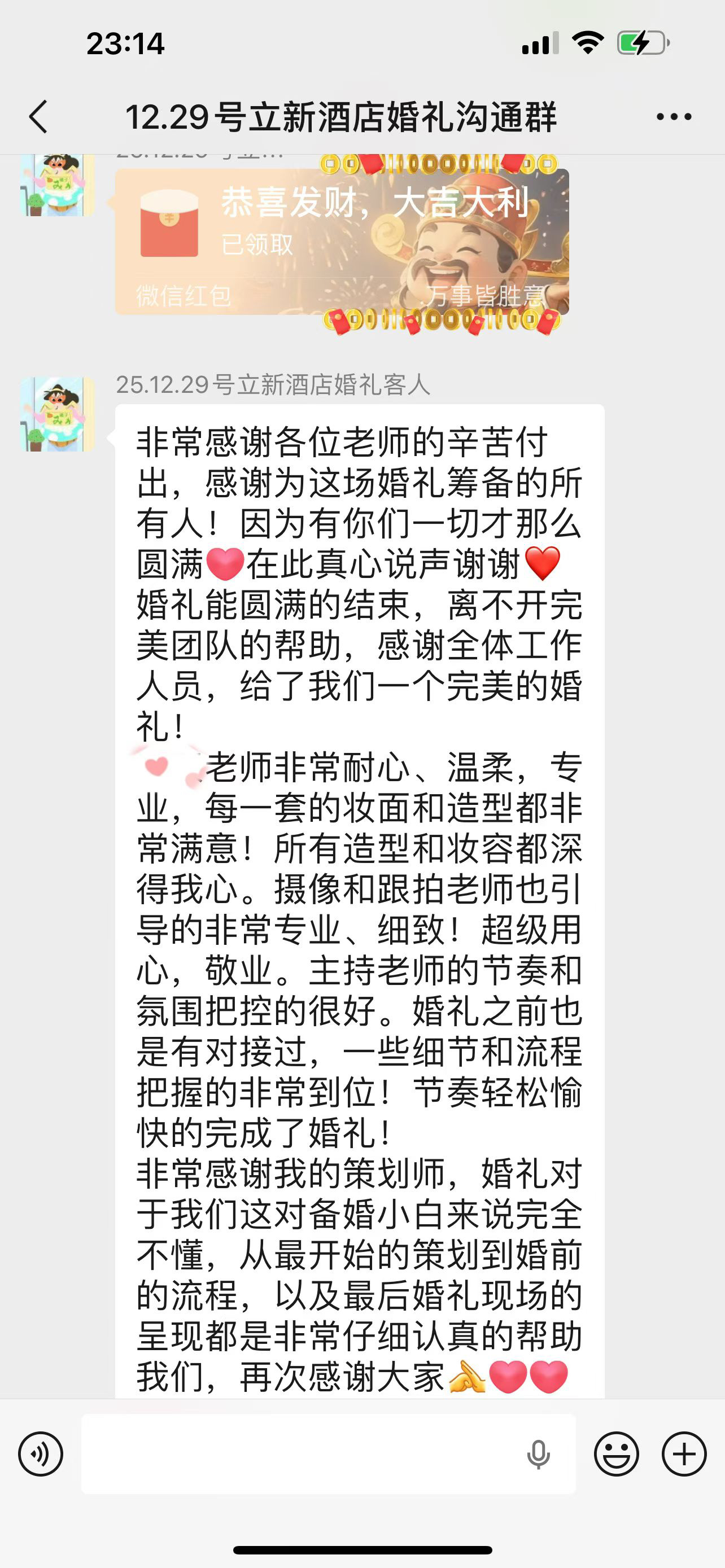This screenshot has width=725, height=1568.
Task: Open the claimed red packet 恭喜发财
Action: pos(341,240)
